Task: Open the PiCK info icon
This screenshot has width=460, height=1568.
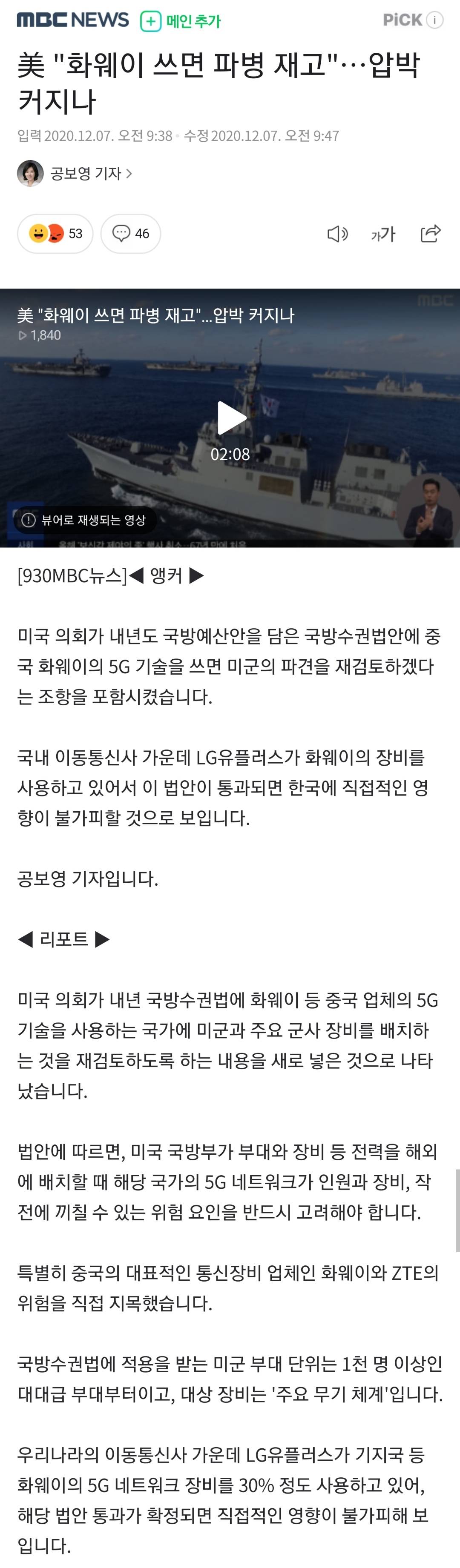Action: point(434,20)
